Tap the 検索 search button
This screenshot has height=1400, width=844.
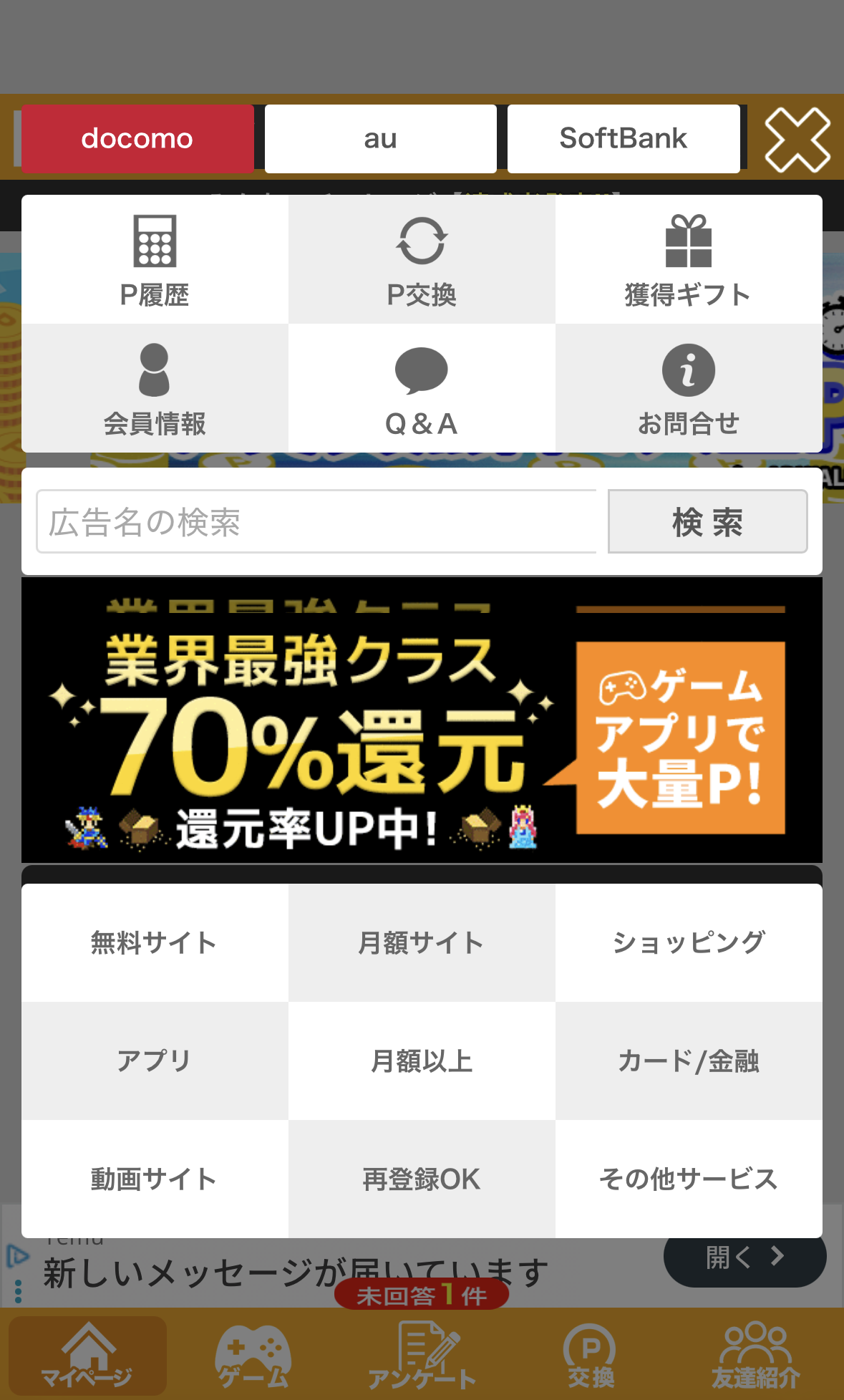click(707, 522)
